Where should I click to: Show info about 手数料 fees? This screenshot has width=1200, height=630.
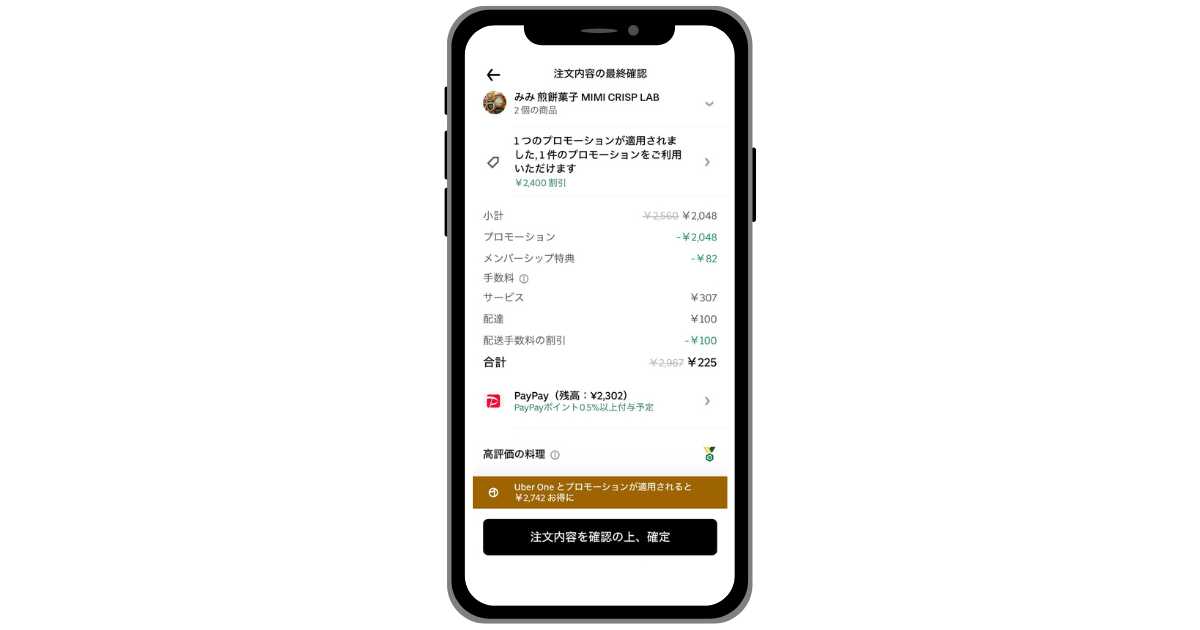tap(524, 279)
